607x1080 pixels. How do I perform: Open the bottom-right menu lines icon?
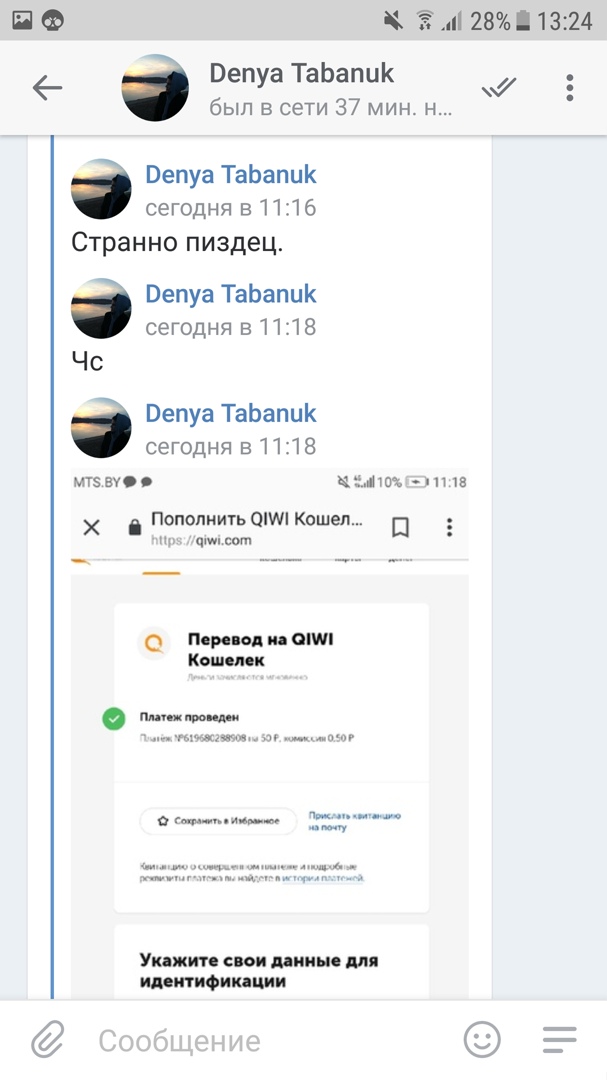[x=560, y=1040]
